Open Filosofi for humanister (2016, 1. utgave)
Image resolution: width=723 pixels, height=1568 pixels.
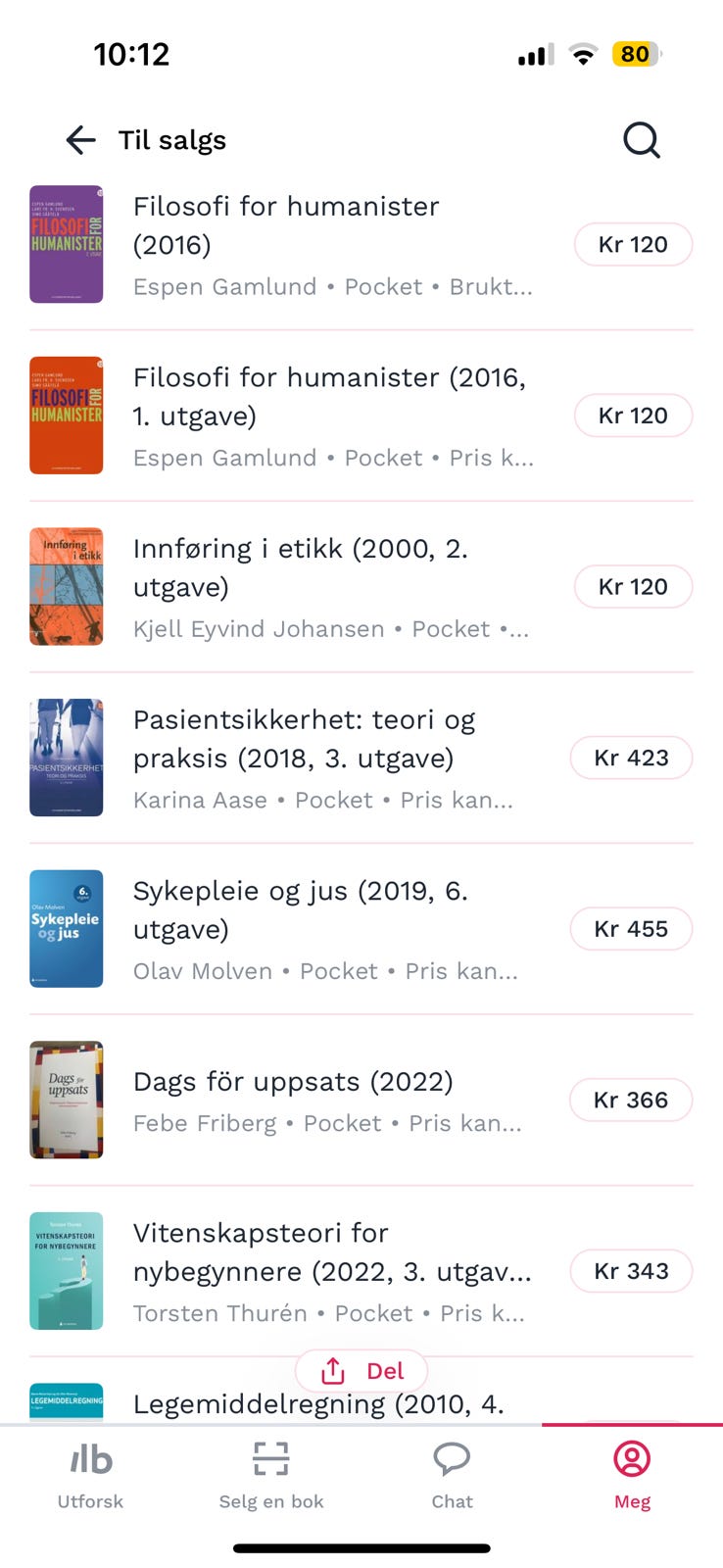(333, 416)
